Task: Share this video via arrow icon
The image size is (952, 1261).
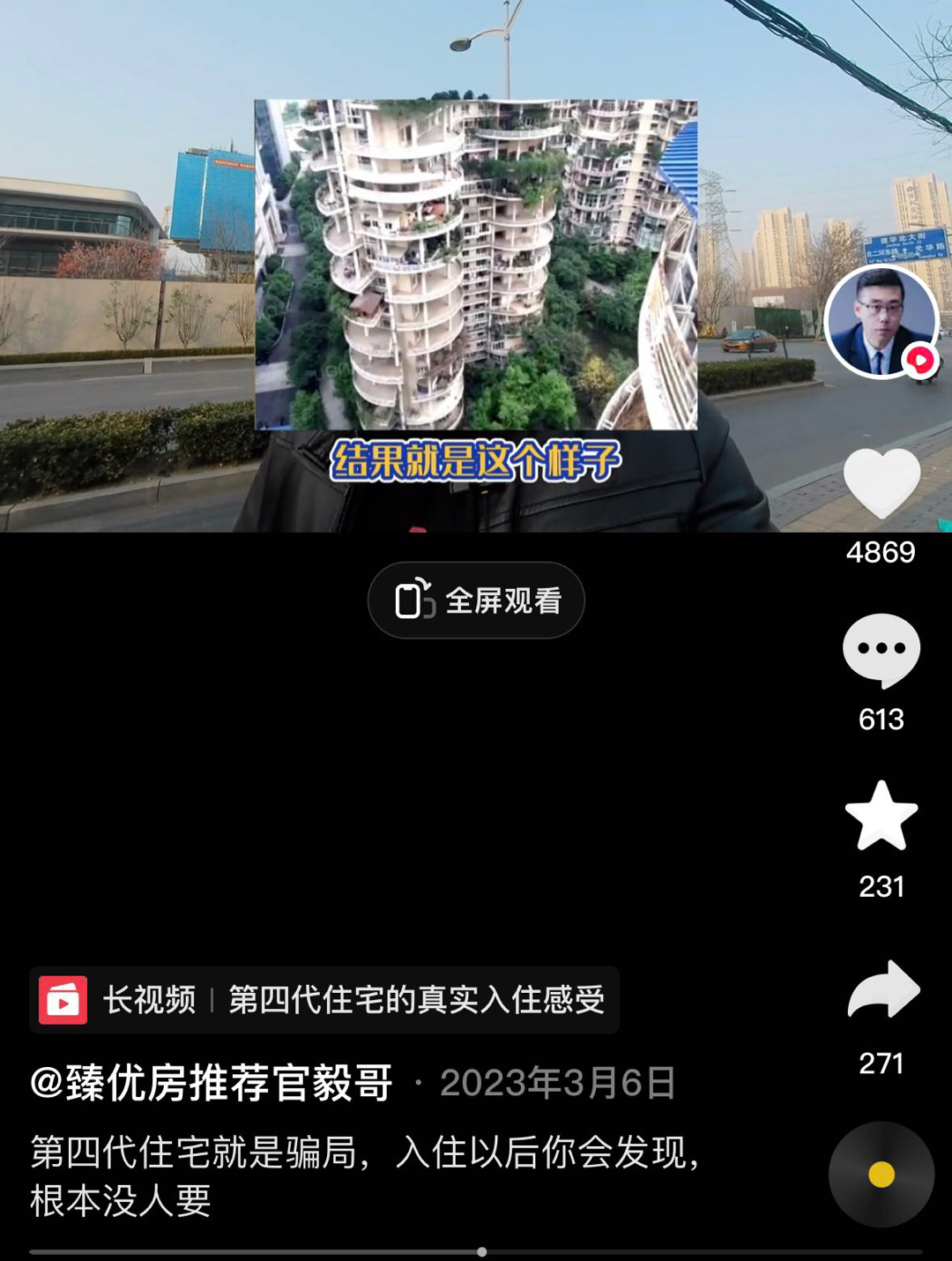Action: click(x=883, y=989)
